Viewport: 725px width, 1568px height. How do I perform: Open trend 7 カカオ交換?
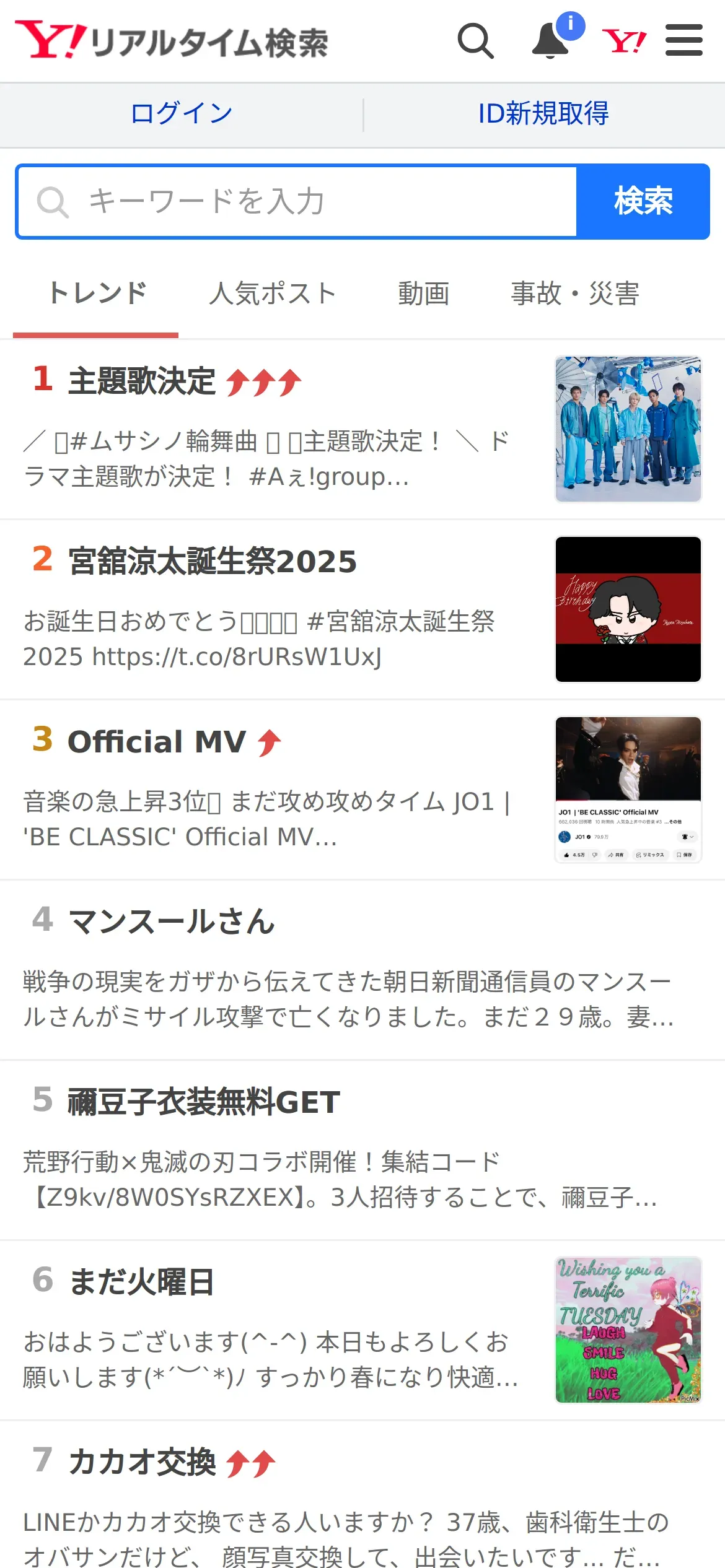click(x=143, y=1463)
